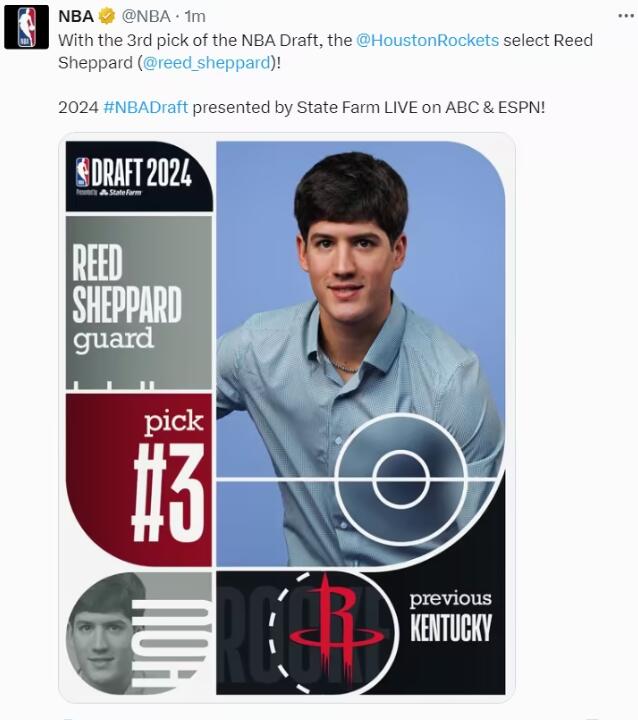View the Reed Sheppard draft image
This screenshot has width=638, height=720.
pyautogui.click(x=286, y=416)
